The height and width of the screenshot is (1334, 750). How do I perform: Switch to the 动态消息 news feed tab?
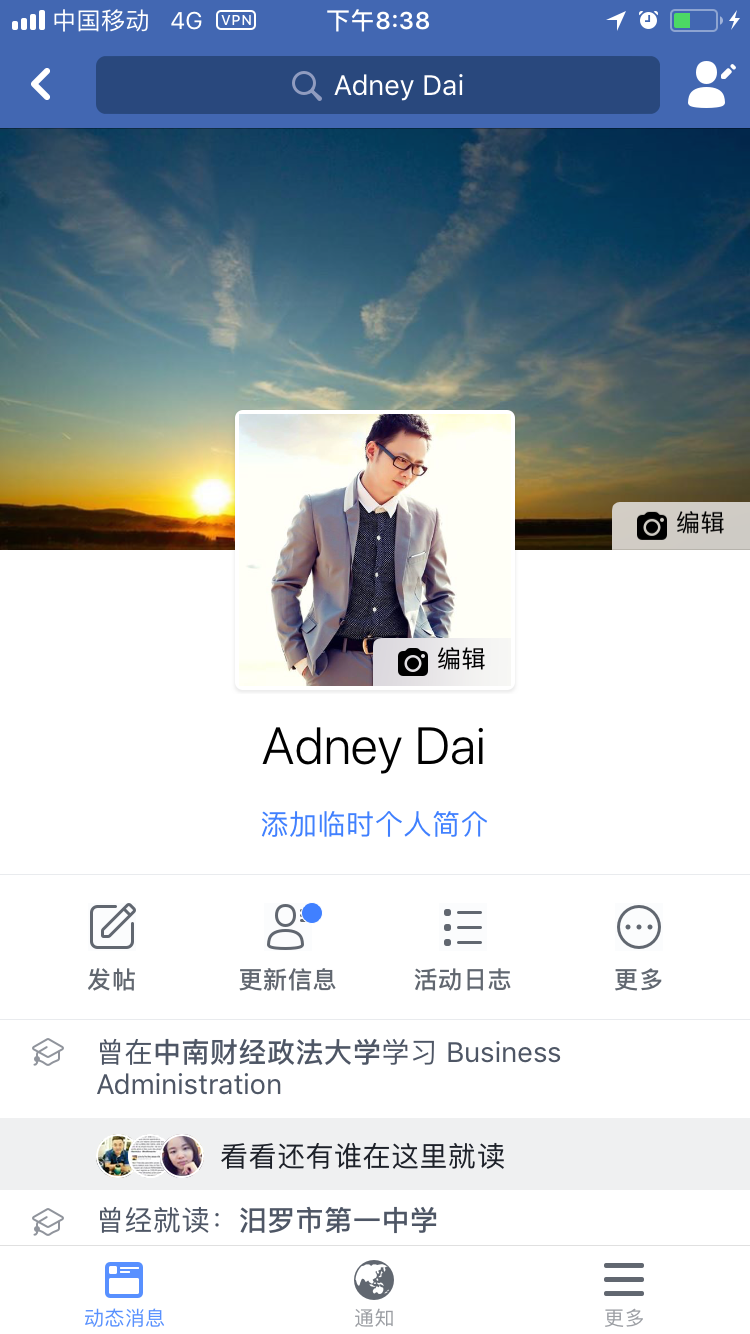click(124, 1293)
